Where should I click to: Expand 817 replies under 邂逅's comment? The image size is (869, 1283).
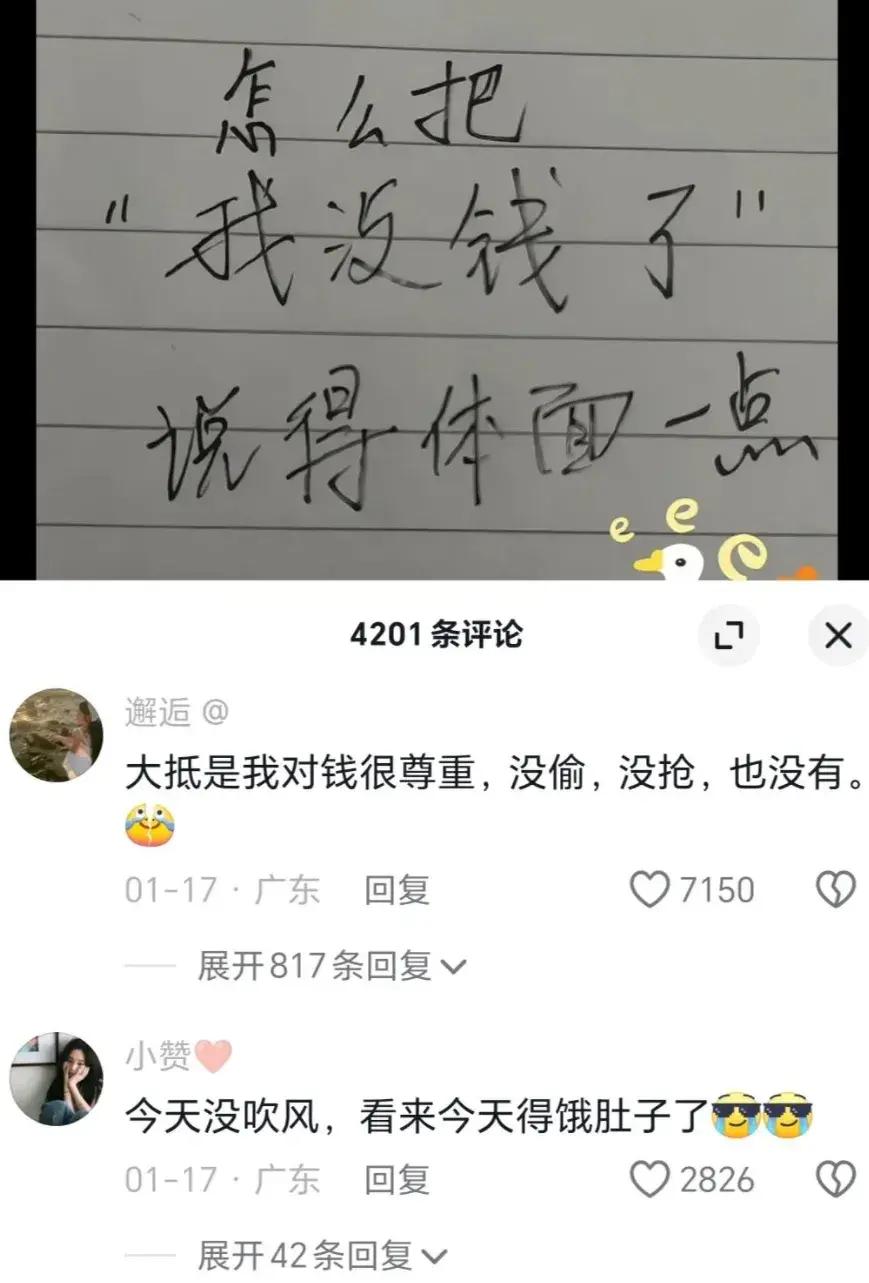tap(331, 966)
